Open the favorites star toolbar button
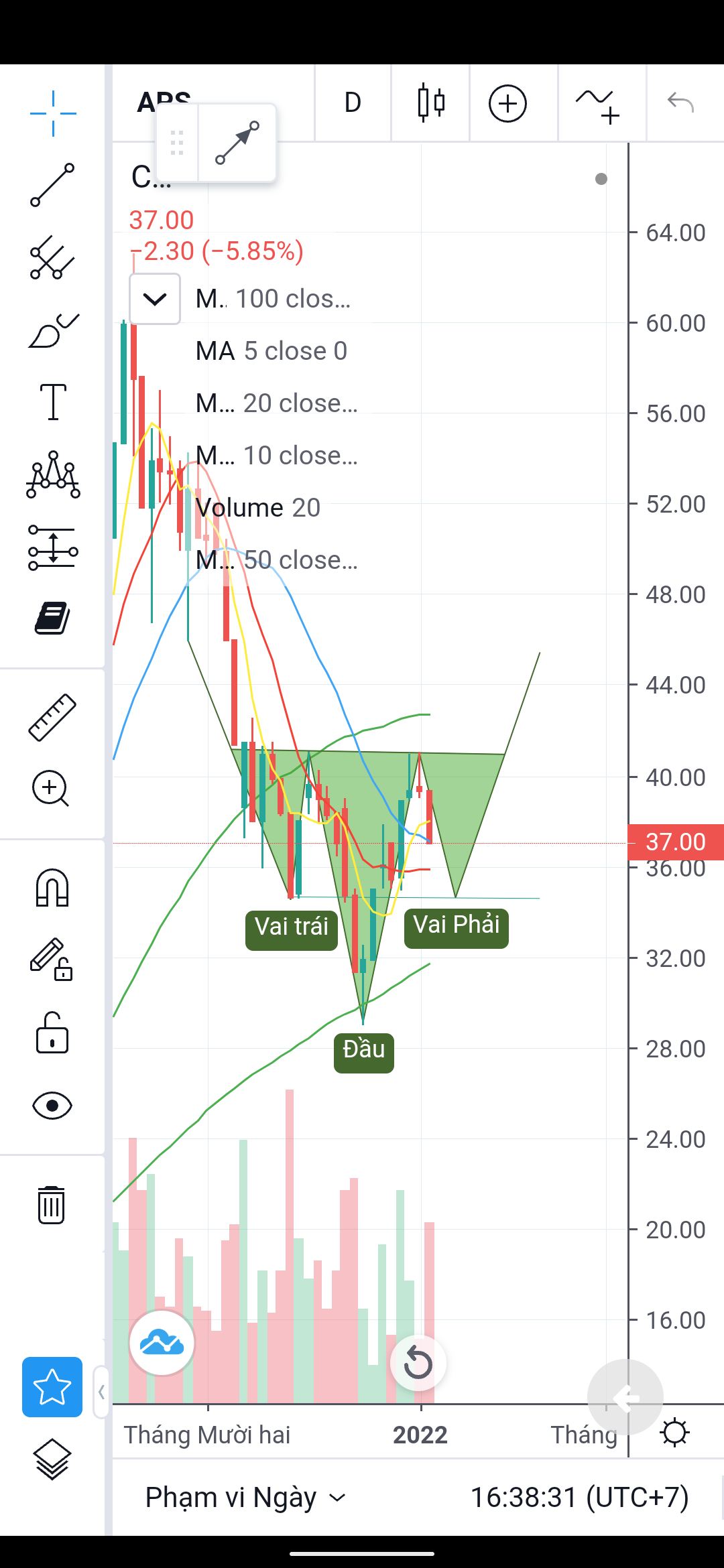Viewport: 724px width, 1568px height. click(52, 1386)
